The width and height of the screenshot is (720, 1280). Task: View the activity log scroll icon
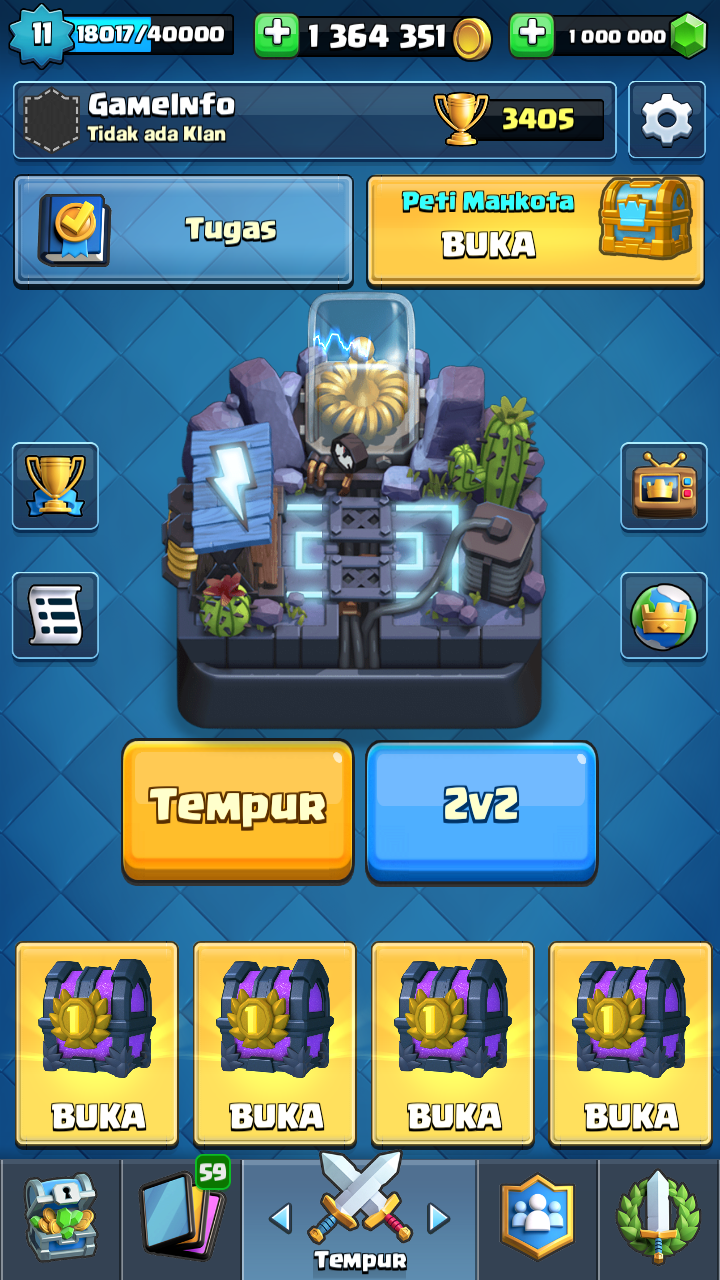click(55, 615)
